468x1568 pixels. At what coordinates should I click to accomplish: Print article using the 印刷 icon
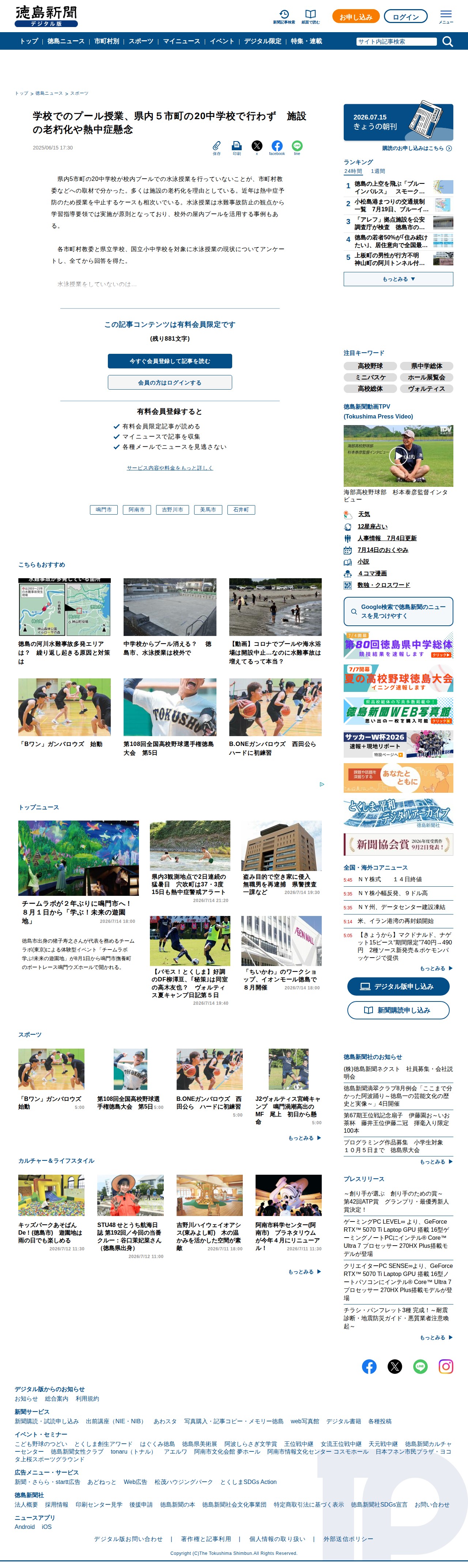(x=237, y=147)
